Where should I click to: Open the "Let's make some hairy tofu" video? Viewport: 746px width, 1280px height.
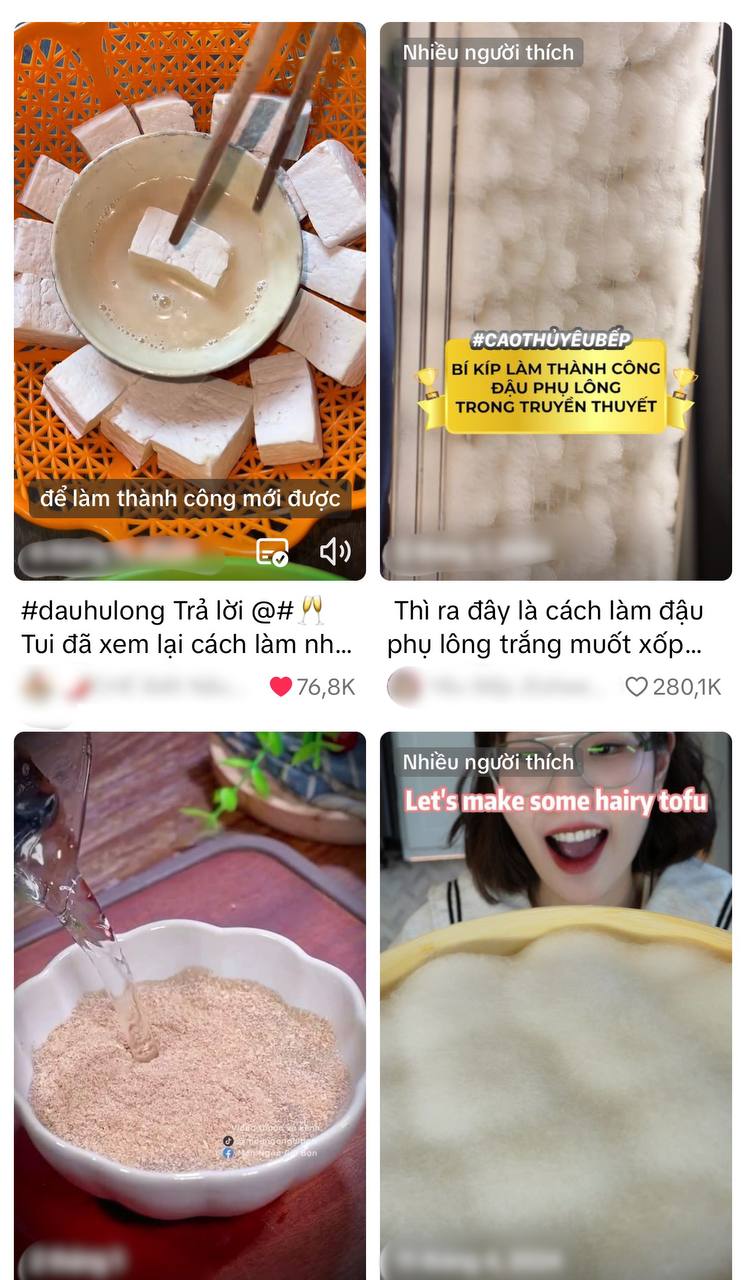click(555, 1000)
